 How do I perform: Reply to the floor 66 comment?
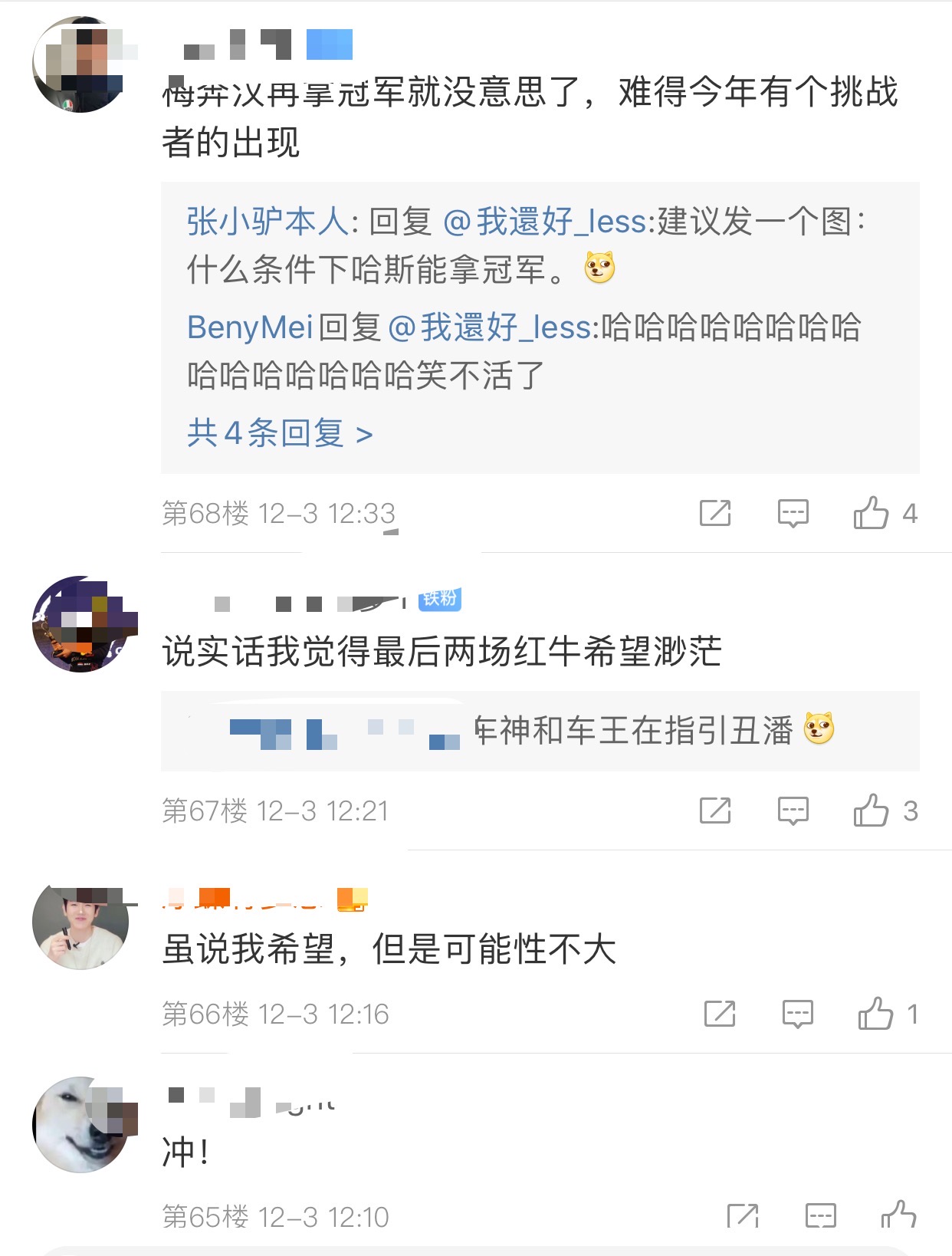click(x=797, y=1014)
